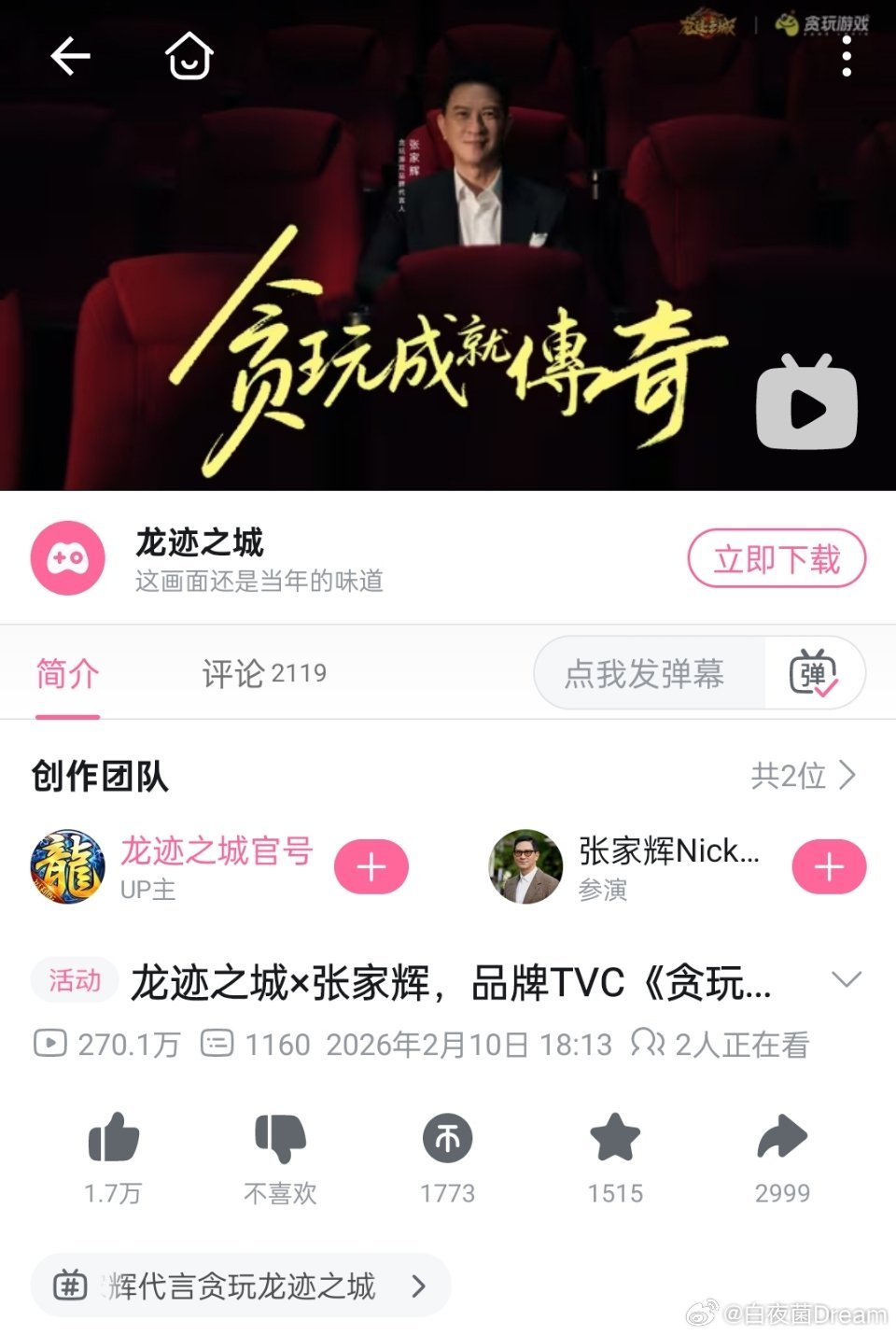Share the video using the share arrow icon

click(783, 1139)
